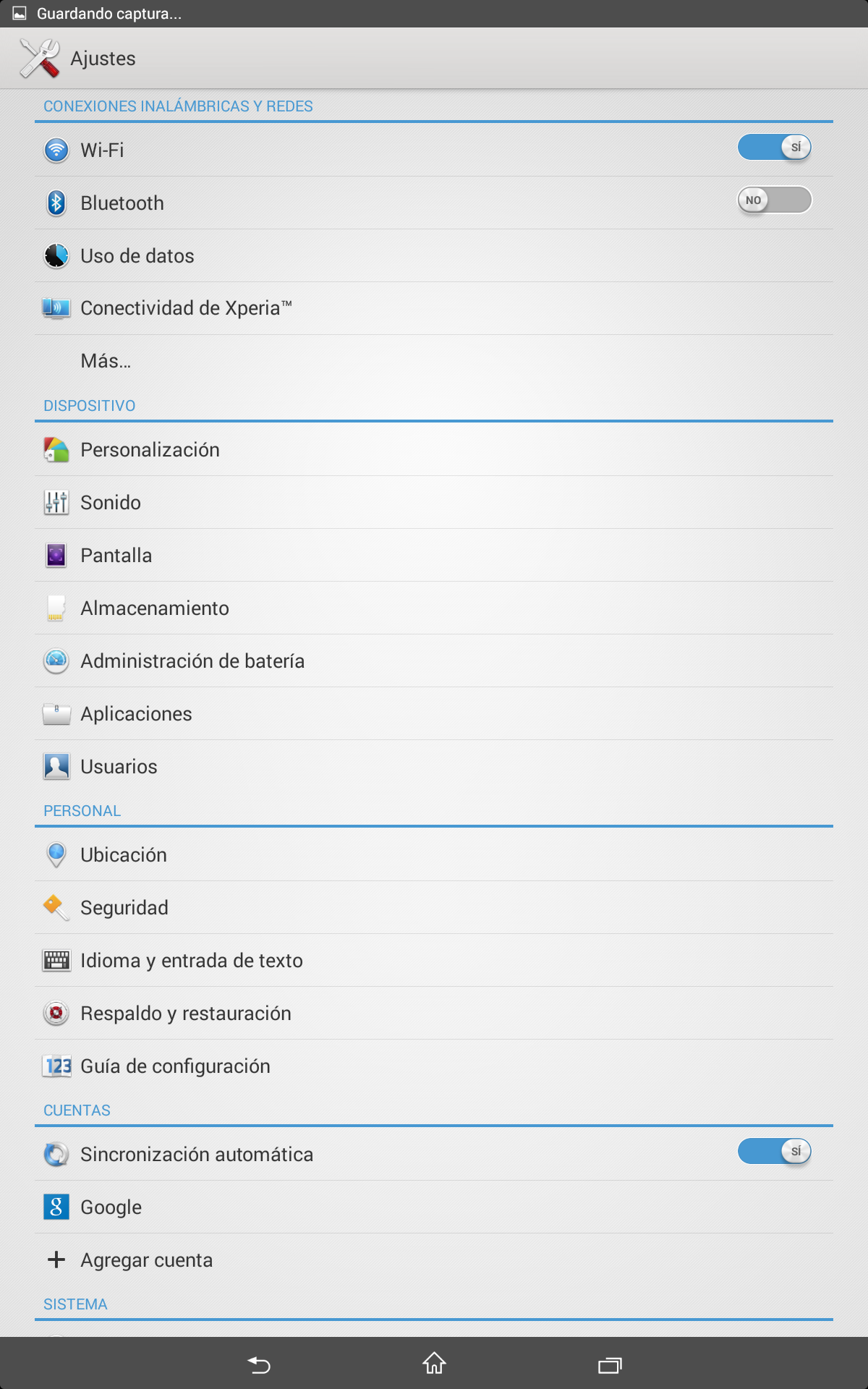Open Administración de batería
The width and height of the screenshot is (868, 1389).
pos(434,661)
